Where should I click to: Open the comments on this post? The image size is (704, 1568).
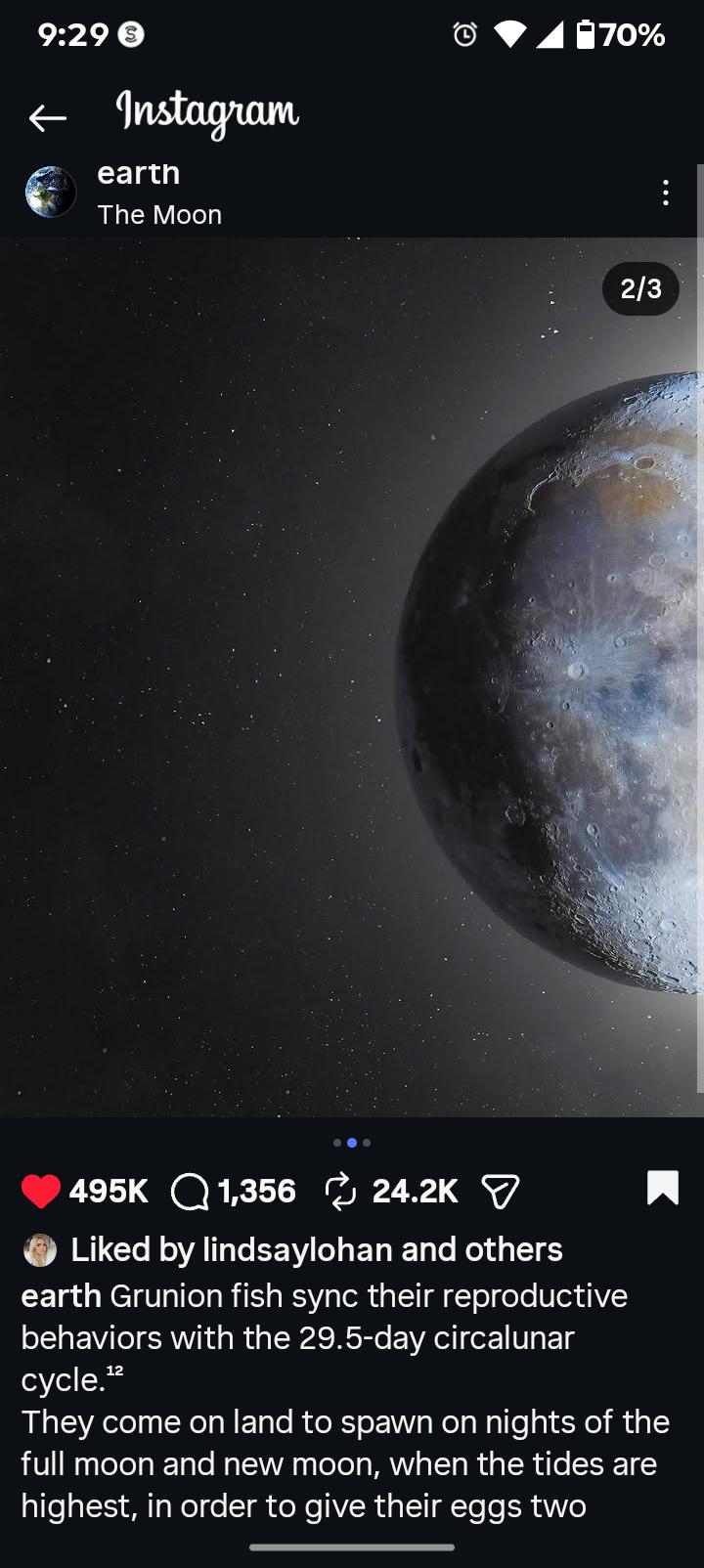click(x=190, y=1192)
